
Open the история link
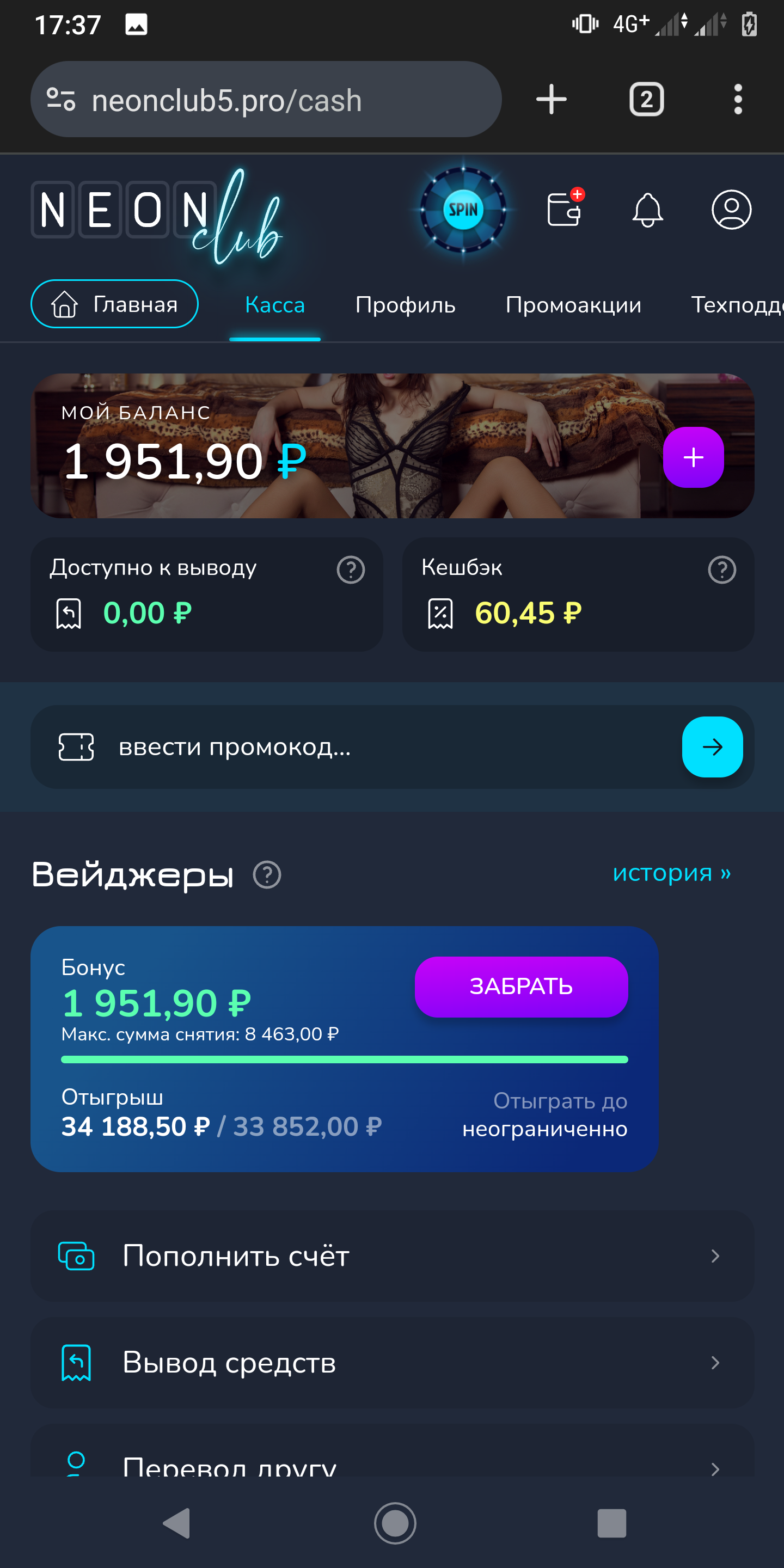671,873
